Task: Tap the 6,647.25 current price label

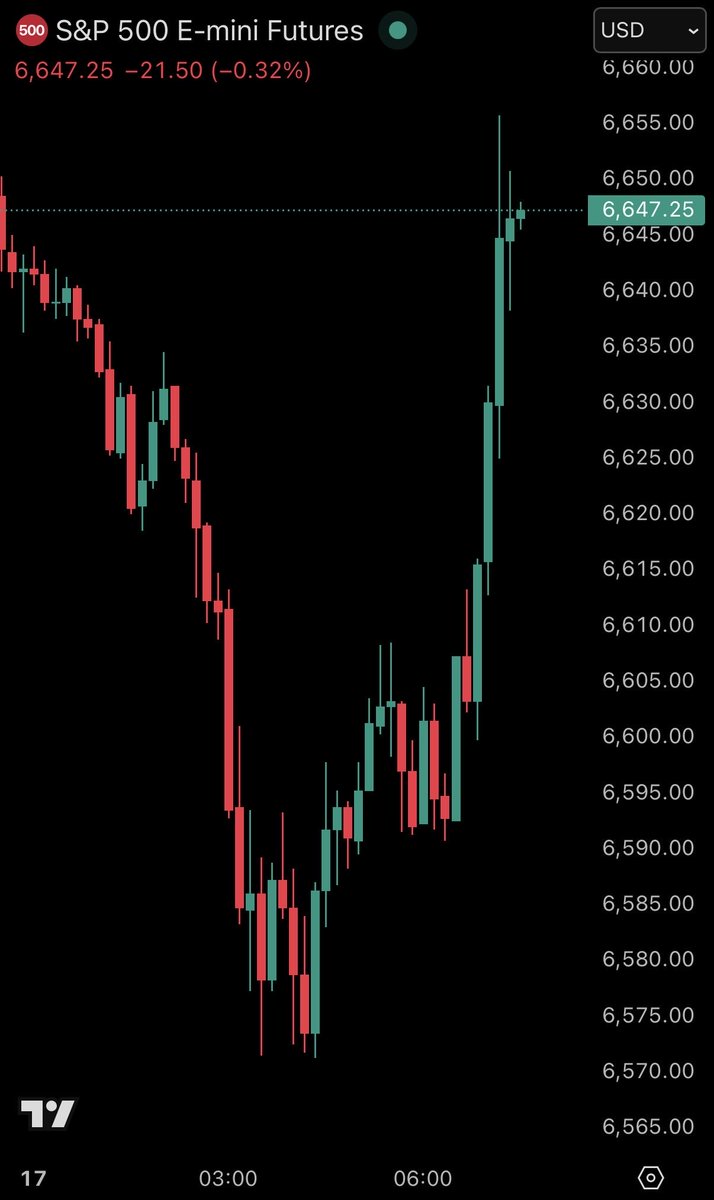Action: (x=647, y=210)
